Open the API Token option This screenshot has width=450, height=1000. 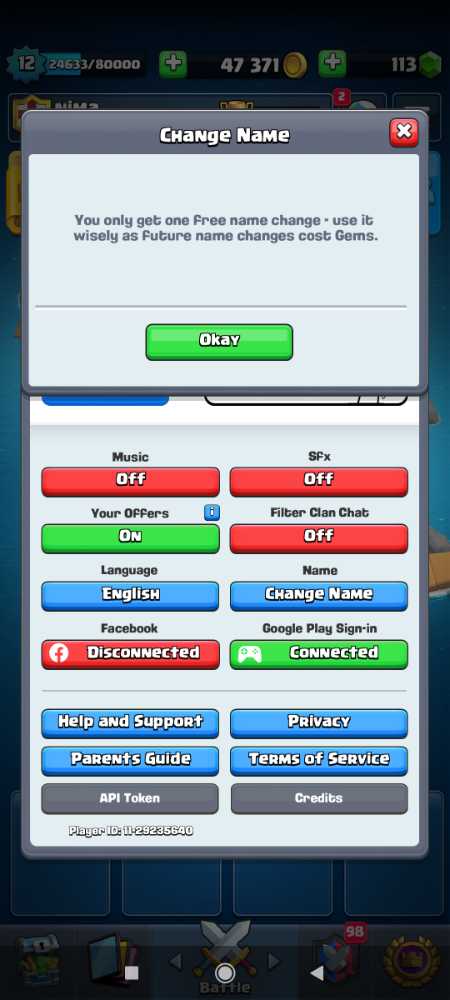click(x=130, y=798)
